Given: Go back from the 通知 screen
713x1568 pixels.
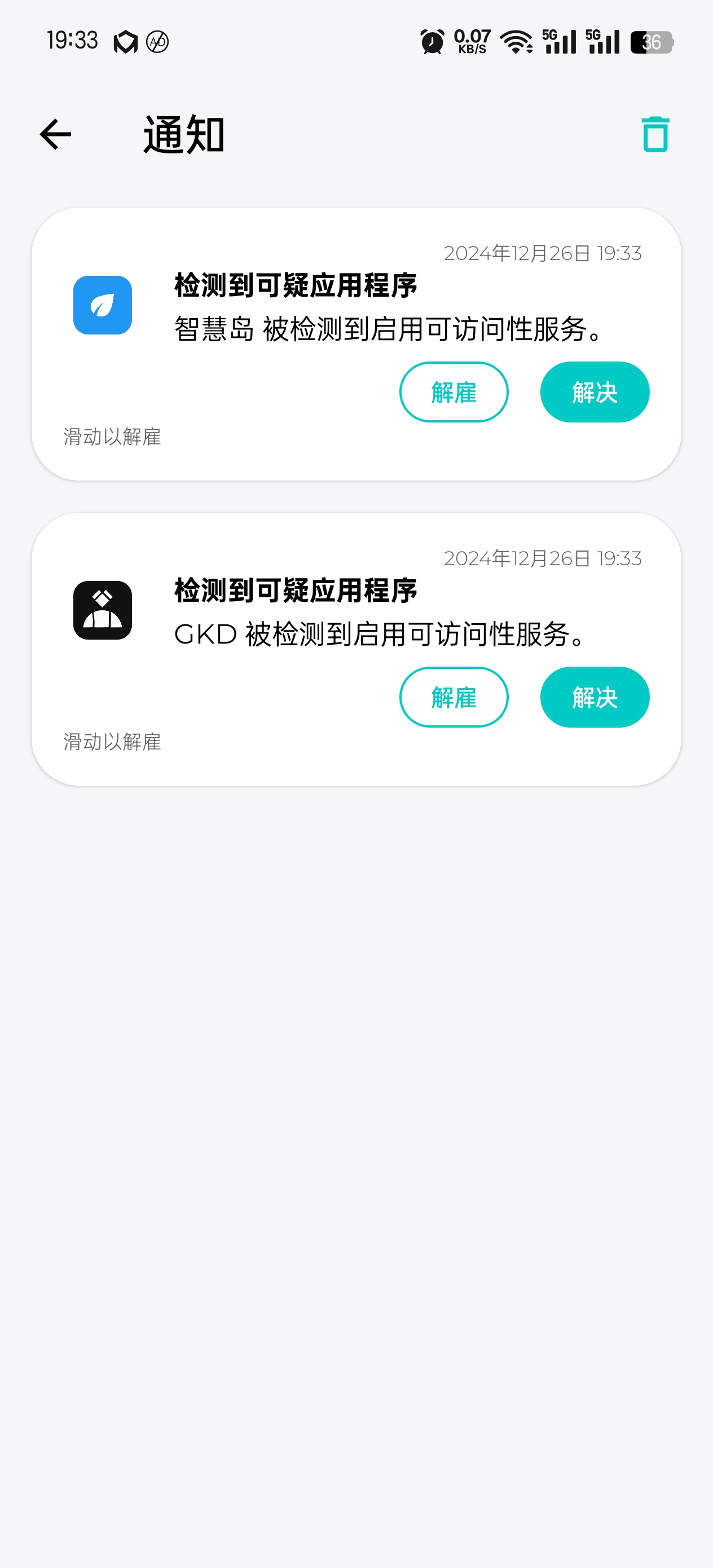Looking at the screenshot, I should coord(55,135).
